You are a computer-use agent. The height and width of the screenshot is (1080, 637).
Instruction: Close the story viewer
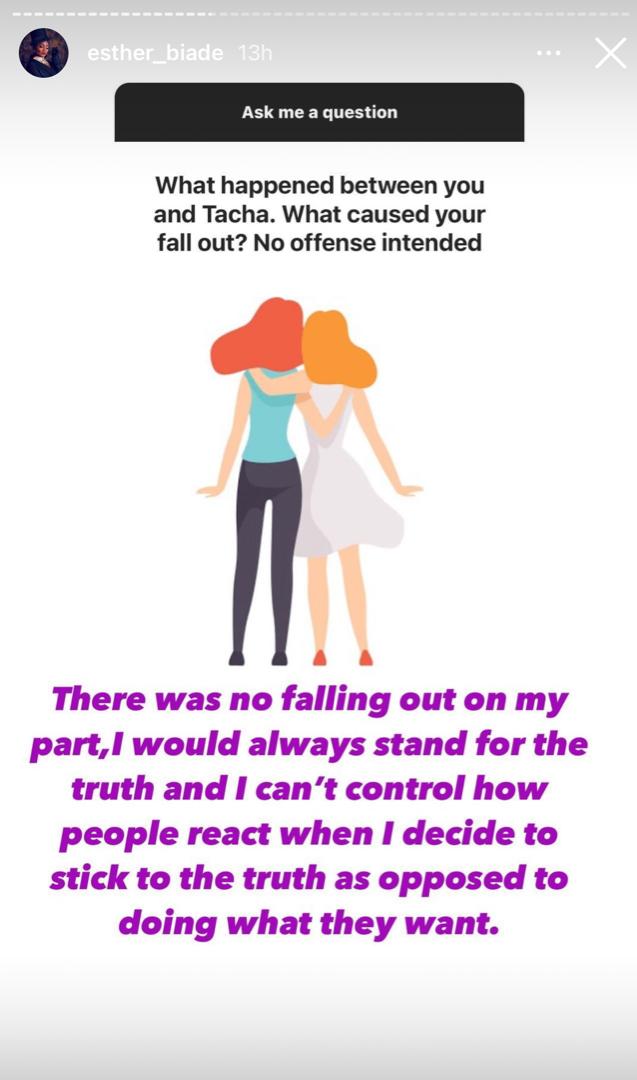coord(610,53)
